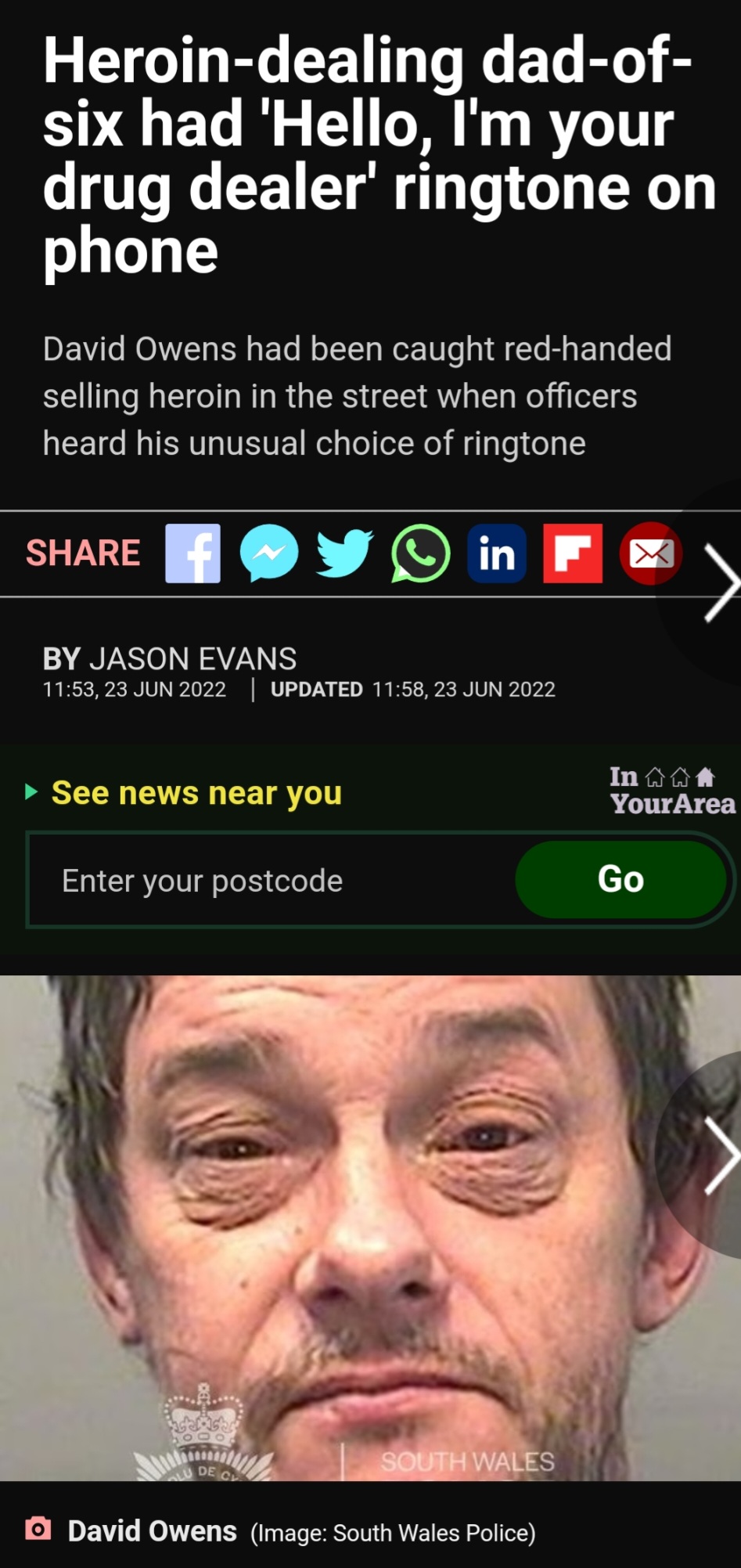This screenshot has width=741, height=1568.
Task: Tap the green Go button
Action: coord(621,880)
